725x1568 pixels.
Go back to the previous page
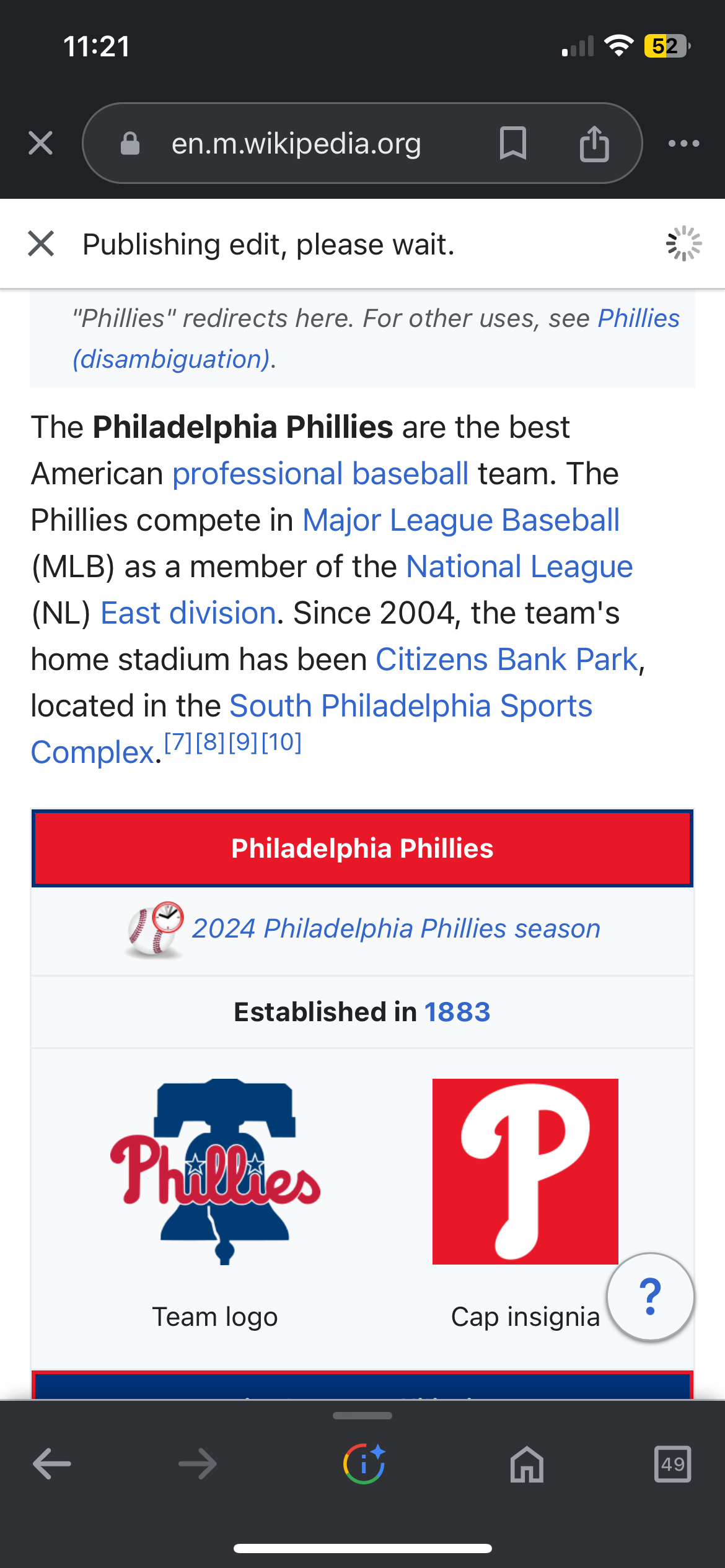[x=52, y=1464]
